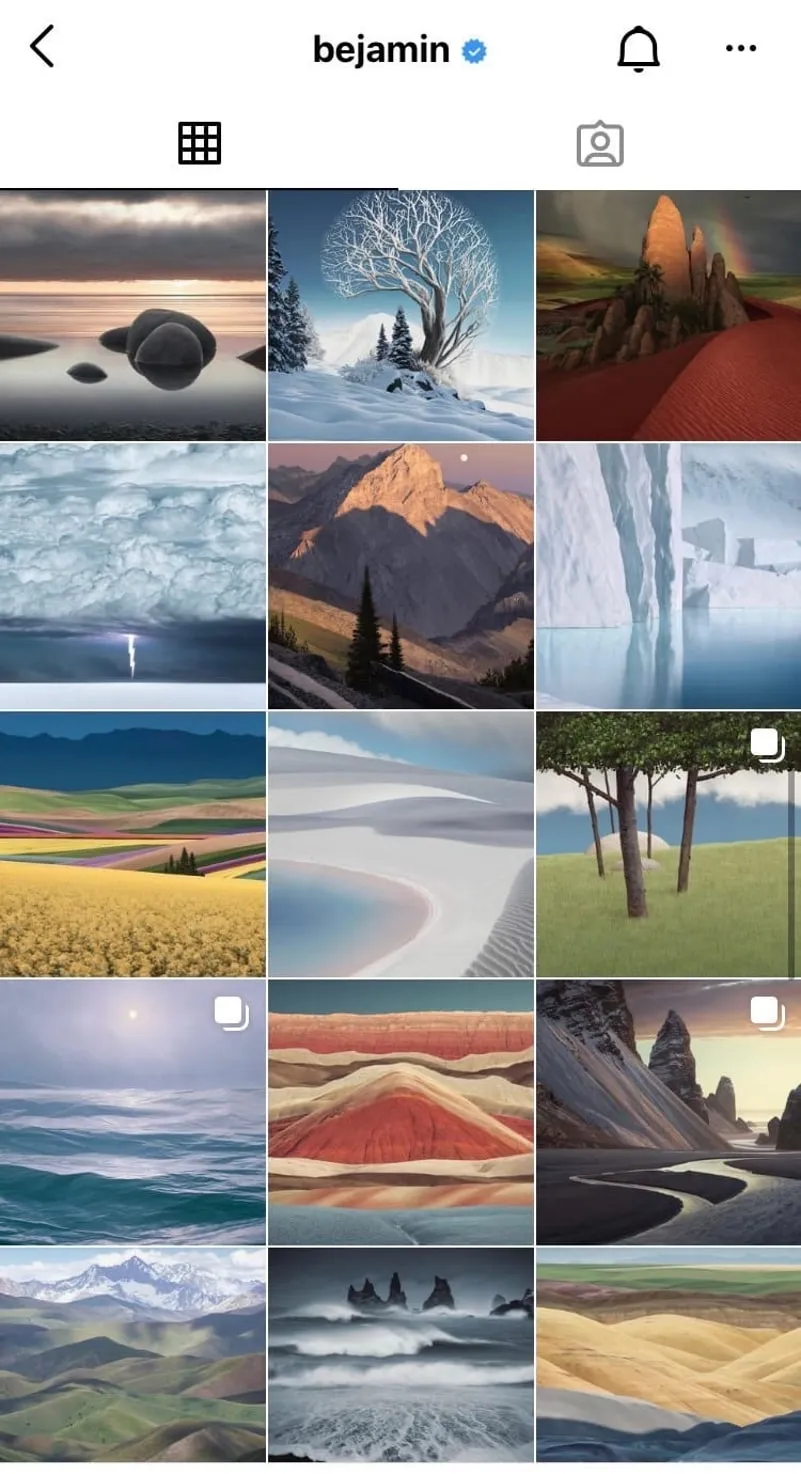Switch to the posts grid tab
The image size is (801, 1474).
click(200, 144)
